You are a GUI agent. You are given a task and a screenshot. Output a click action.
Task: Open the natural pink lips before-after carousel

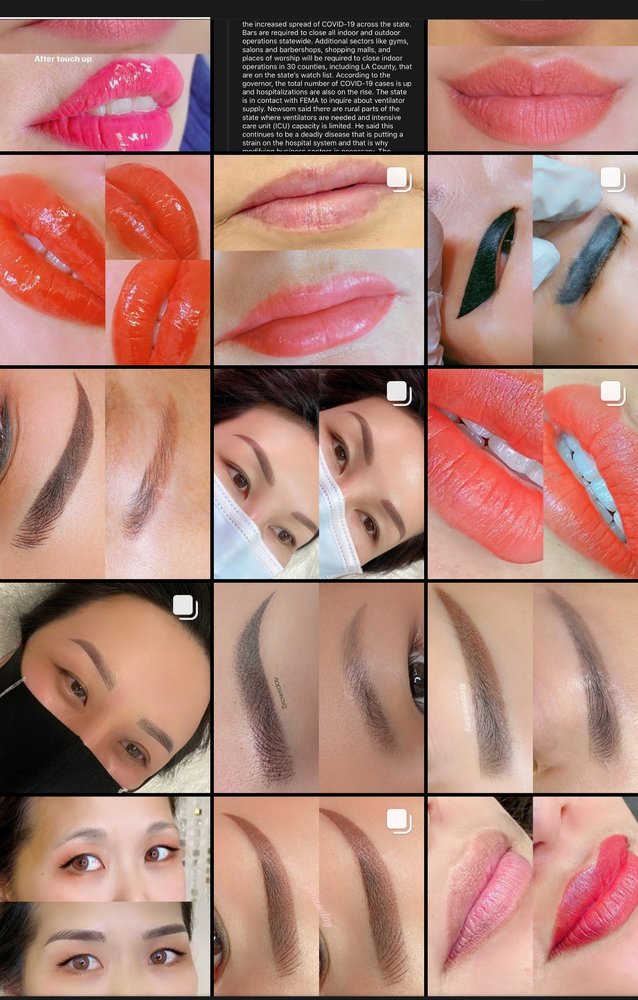point(318,260)
